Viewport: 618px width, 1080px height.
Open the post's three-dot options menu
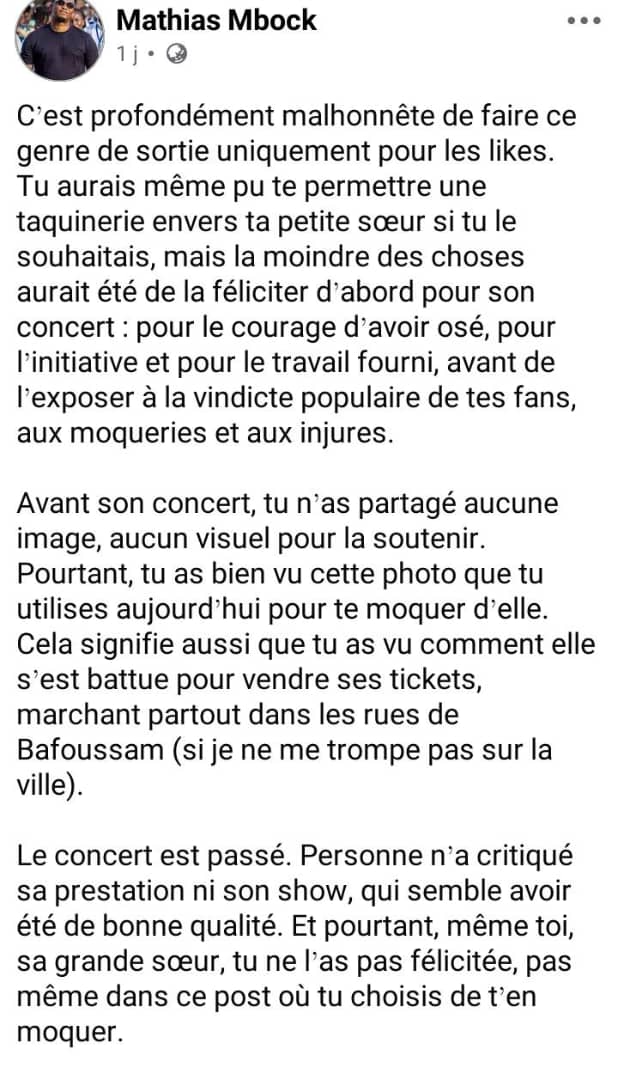point(585,20)
